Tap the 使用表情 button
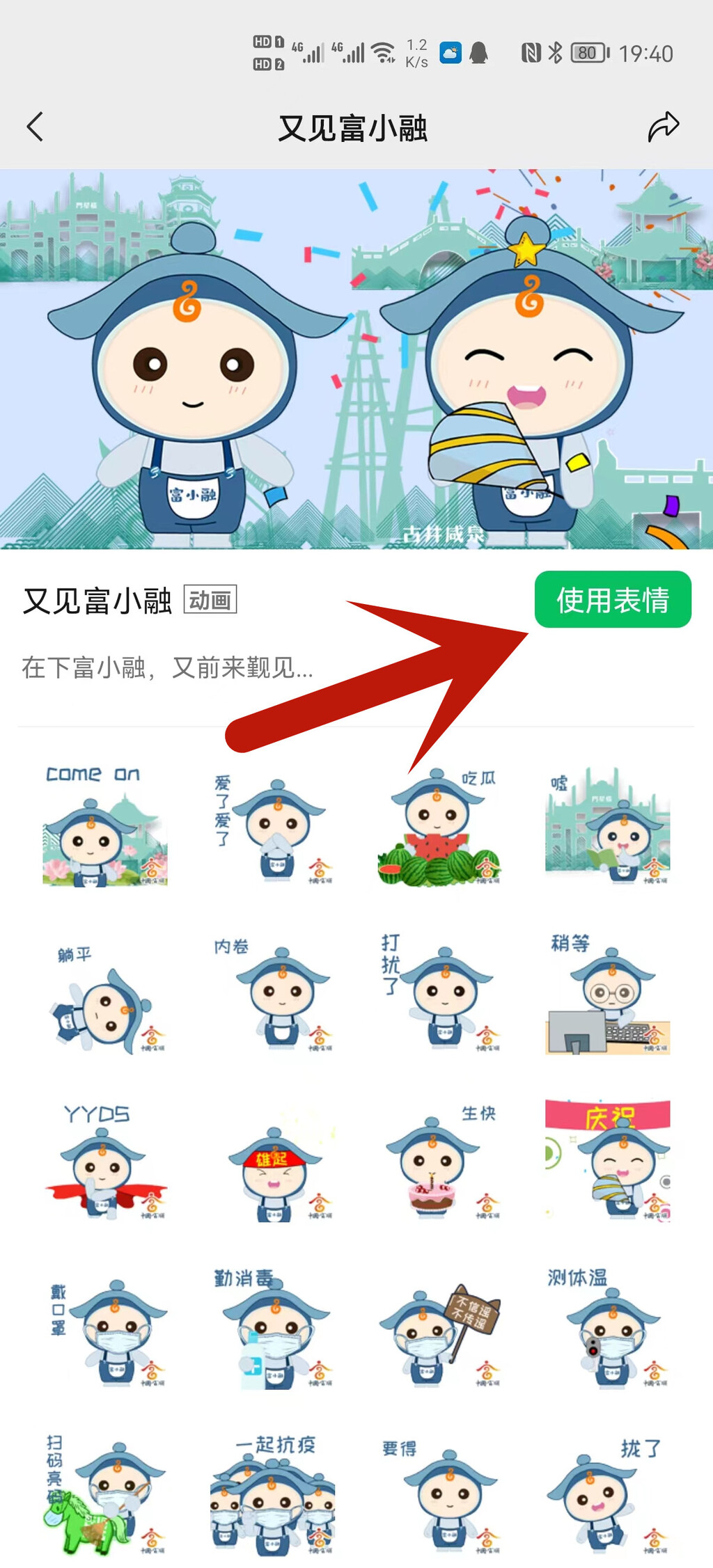Viewport: 713px width, 1568px height. pyautogui.click(x=612, y=600)
